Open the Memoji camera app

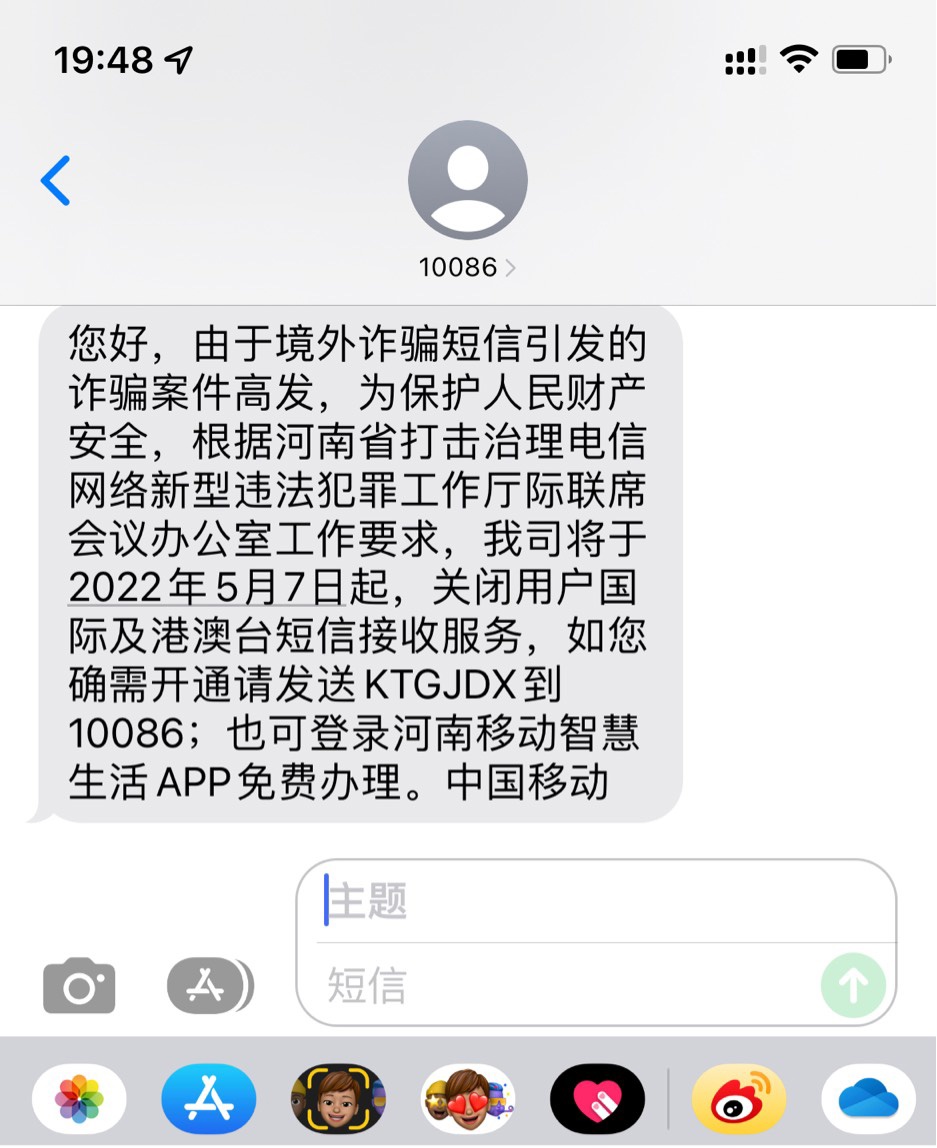click(338, 1099)
